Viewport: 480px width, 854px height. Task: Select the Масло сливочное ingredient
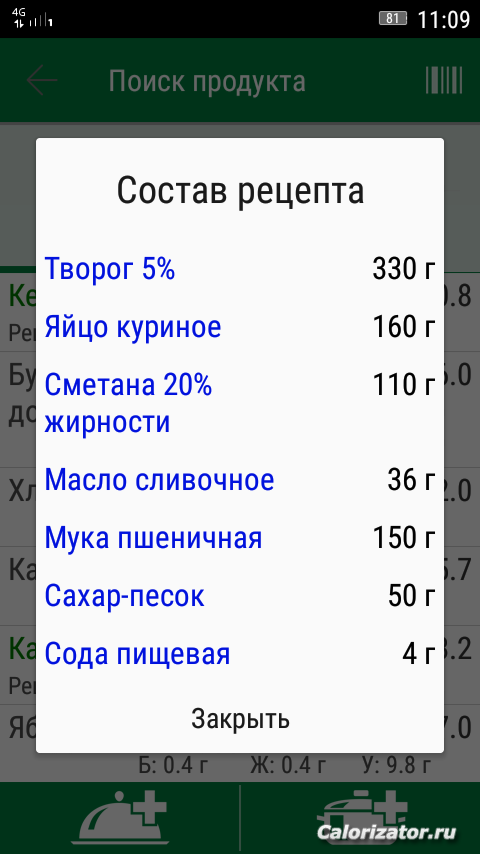pos(159,480)
